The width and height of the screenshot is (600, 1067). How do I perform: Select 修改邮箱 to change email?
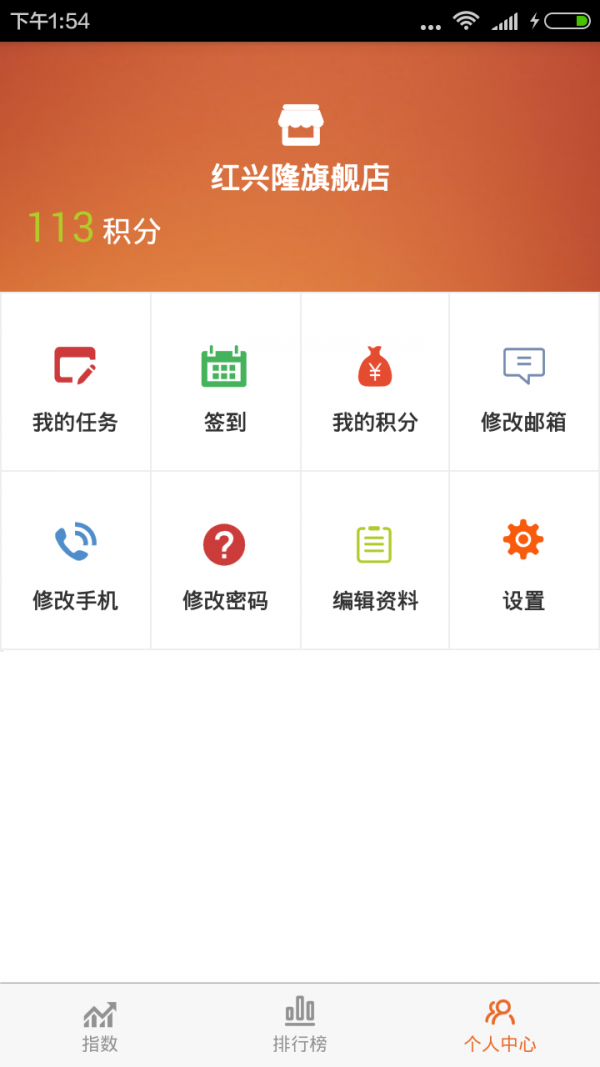tap(524, 382)
